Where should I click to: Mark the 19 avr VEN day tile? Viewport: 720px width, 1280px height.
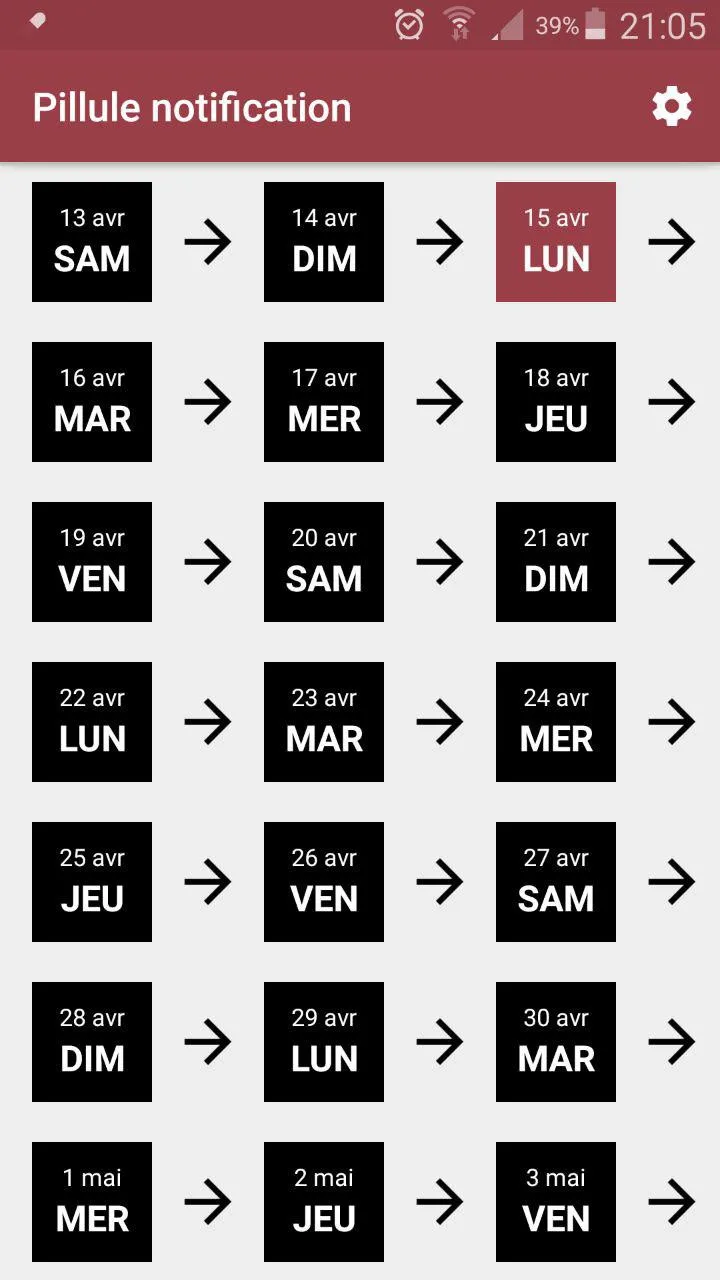(x=92, y=562)
